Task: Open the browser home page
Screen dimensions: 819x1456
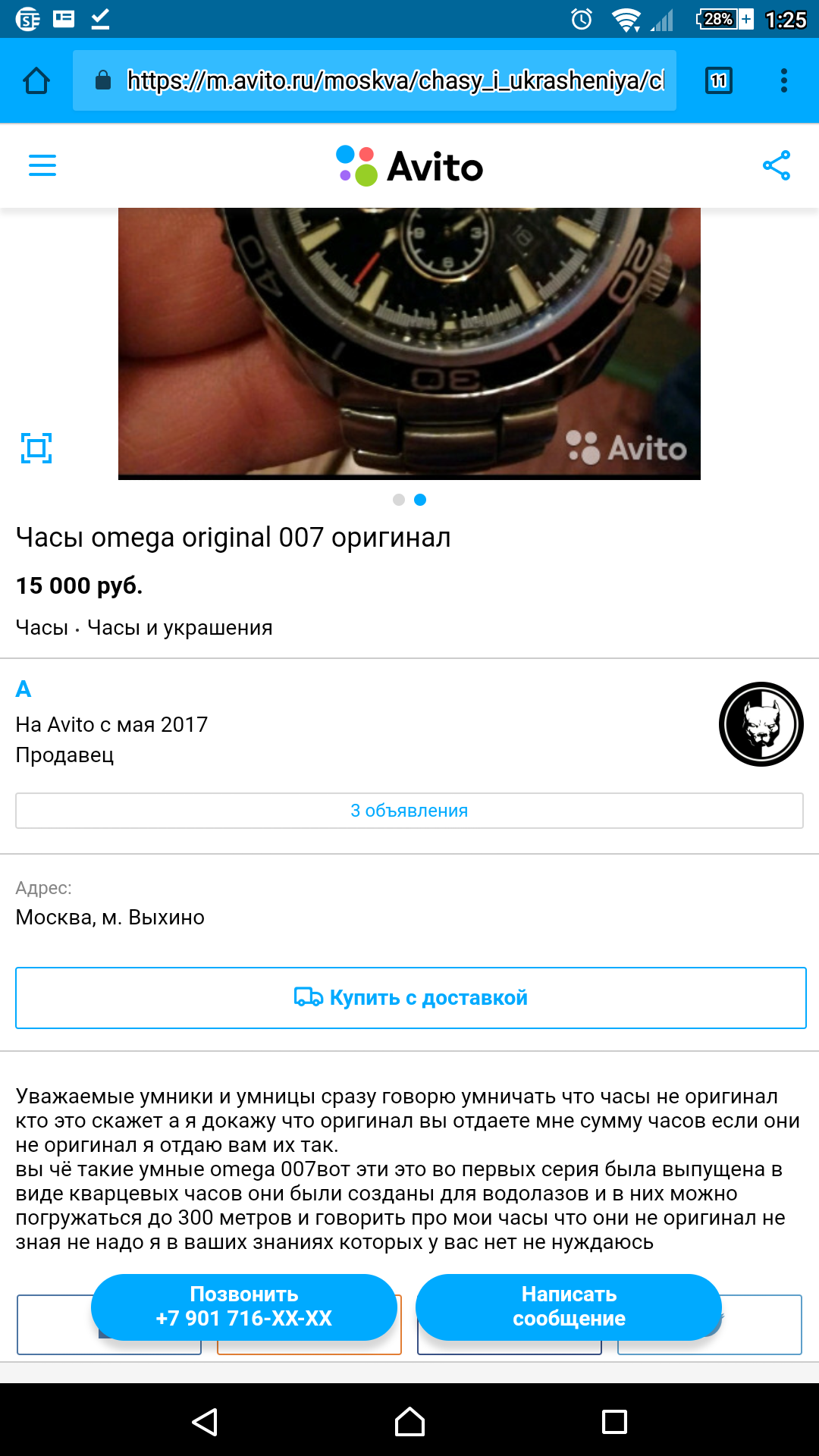Action: (x=36, y=80)
